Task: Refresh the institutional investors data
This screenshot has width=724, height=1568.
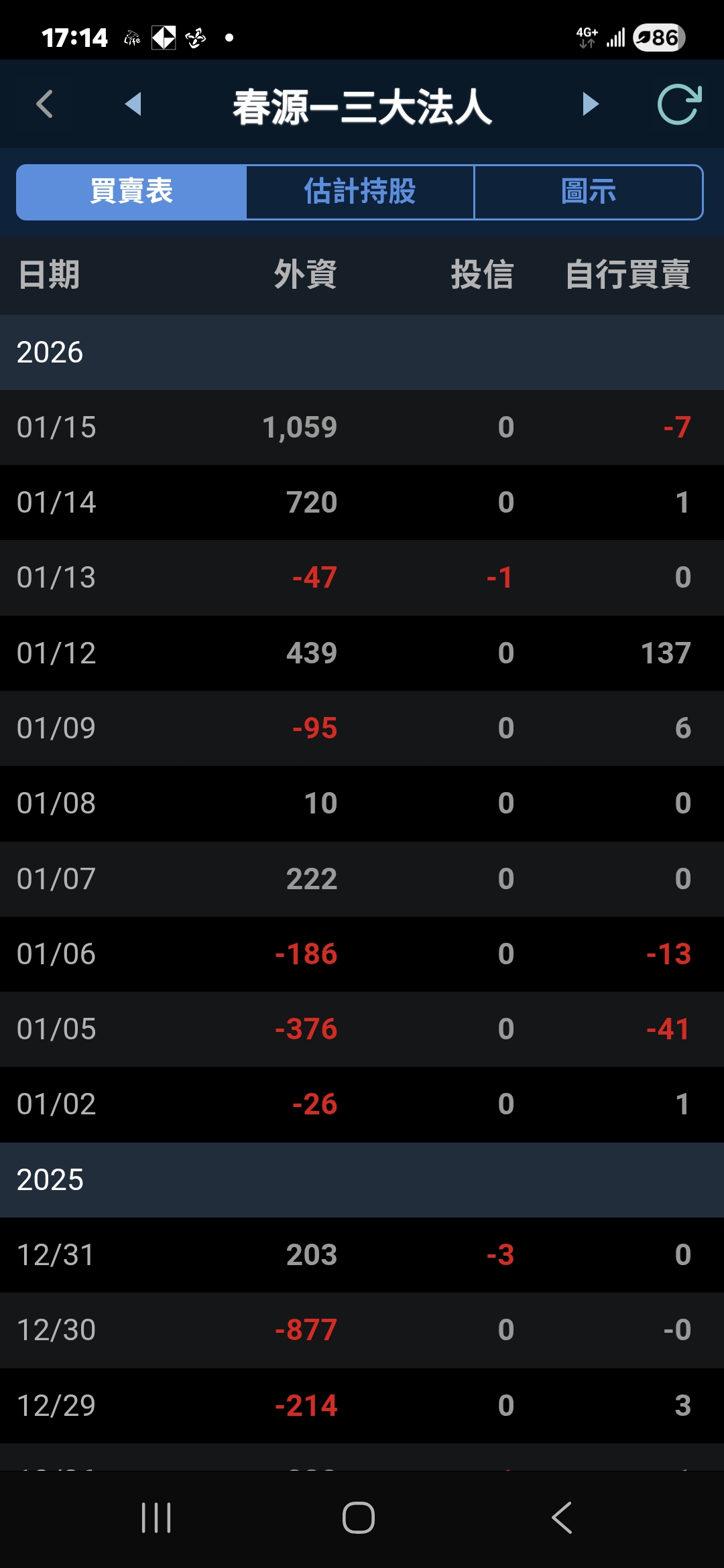Action: coord(679,104)
